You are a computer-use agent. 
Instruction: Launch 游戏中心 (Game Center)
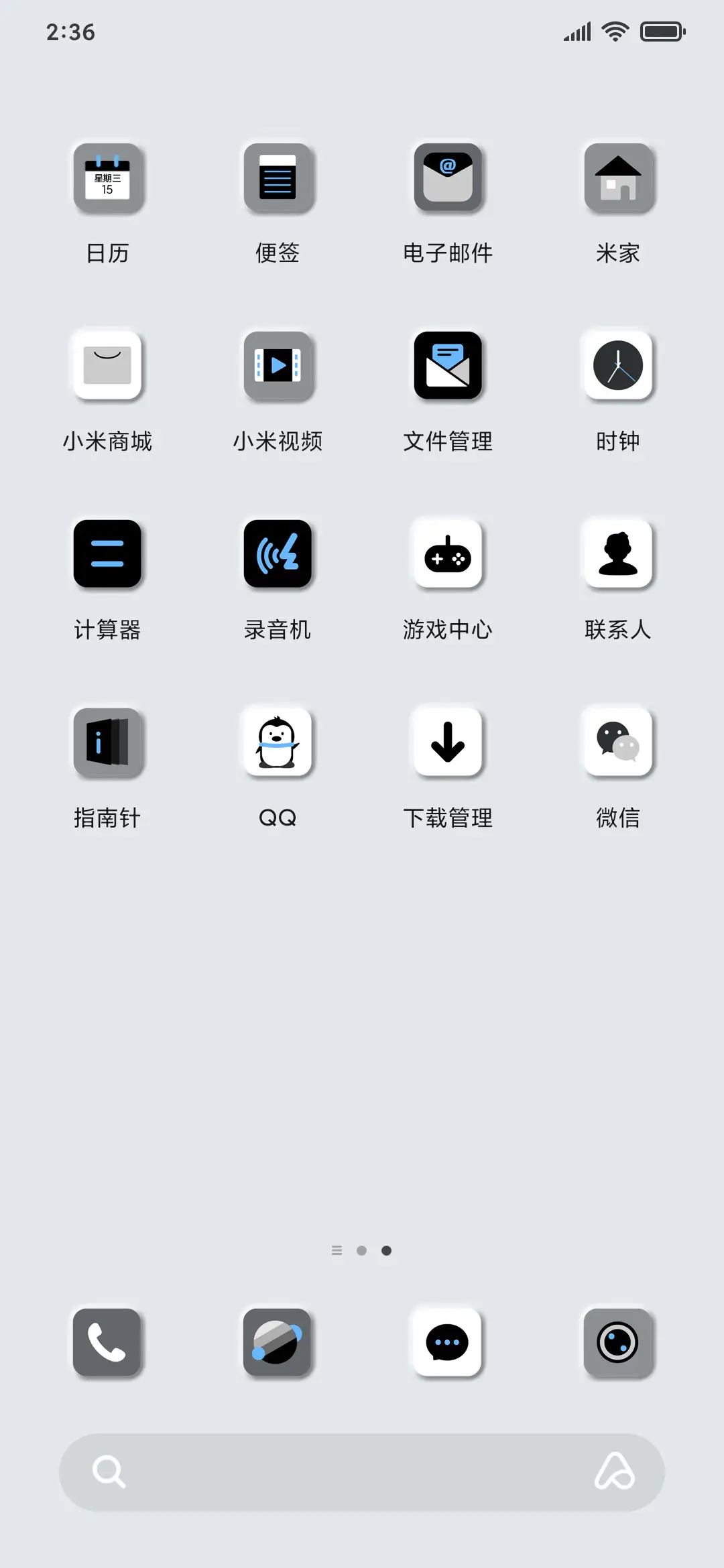click(448, 555)
